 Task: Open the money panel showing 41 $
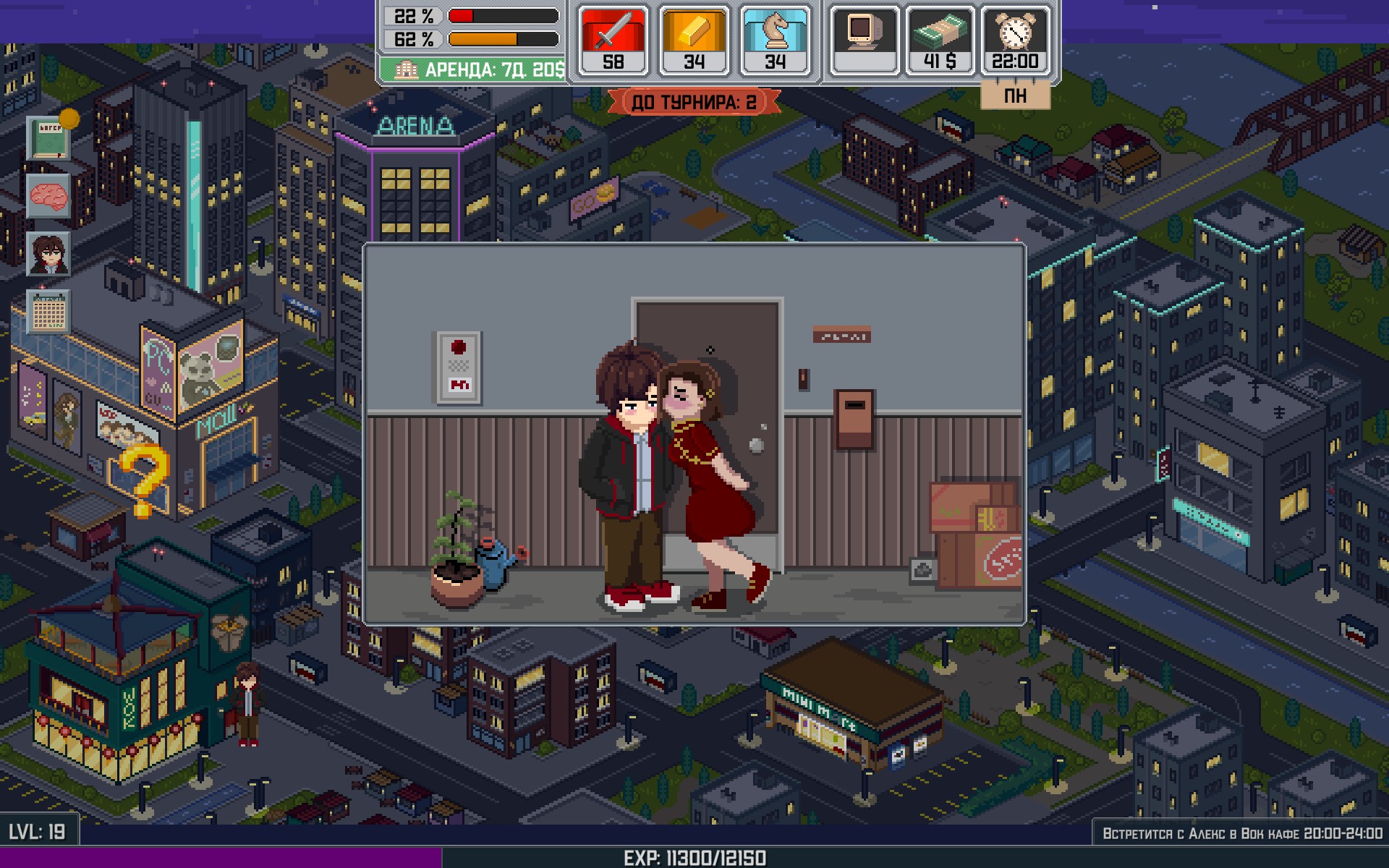(x=940, y=41)
